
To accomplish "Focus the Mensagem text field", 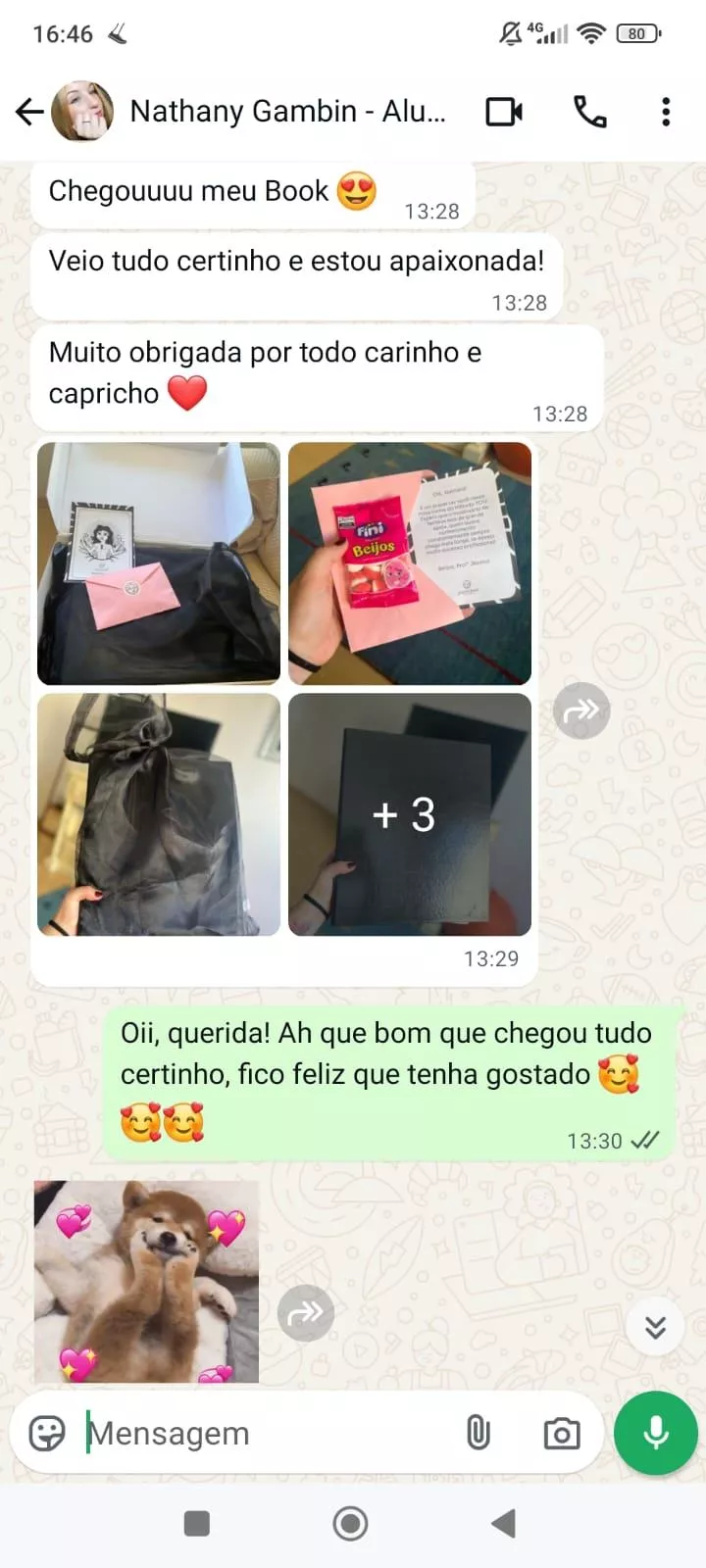I will click(265, 1433).
